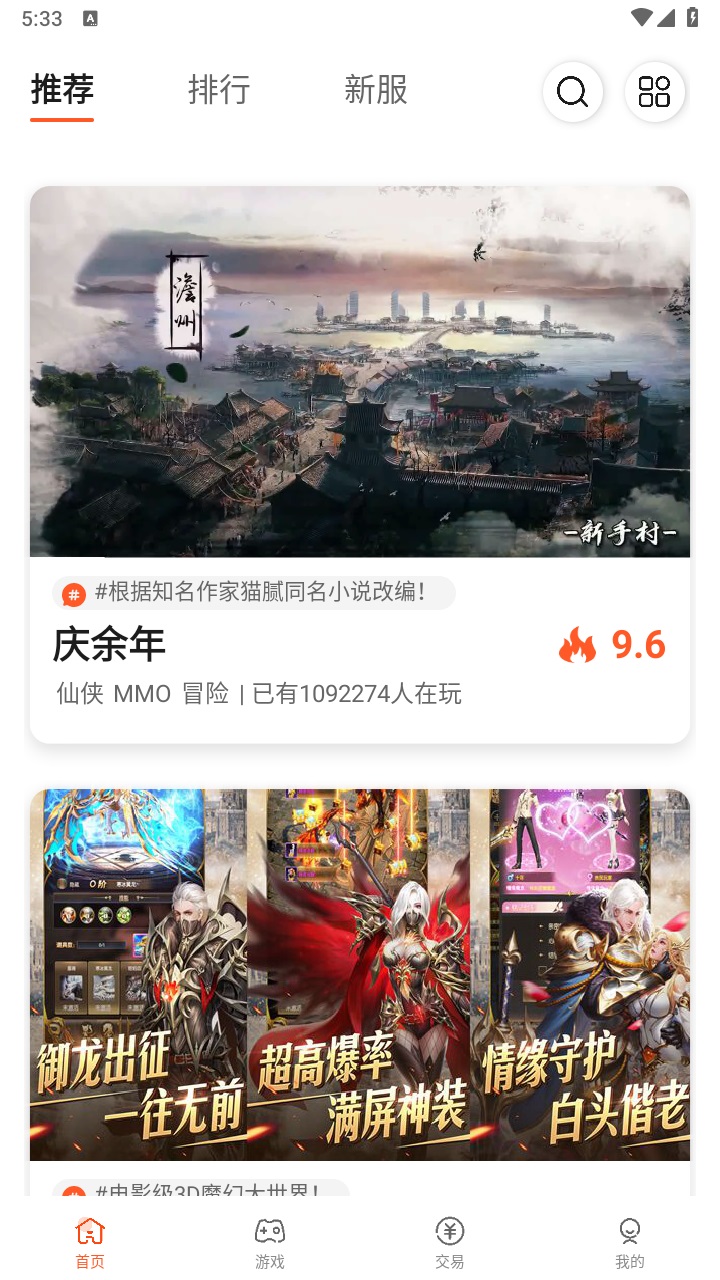
Task: Tap the battery charging icon in status bar
Action: pyautogui.click(x=692, y=17)
